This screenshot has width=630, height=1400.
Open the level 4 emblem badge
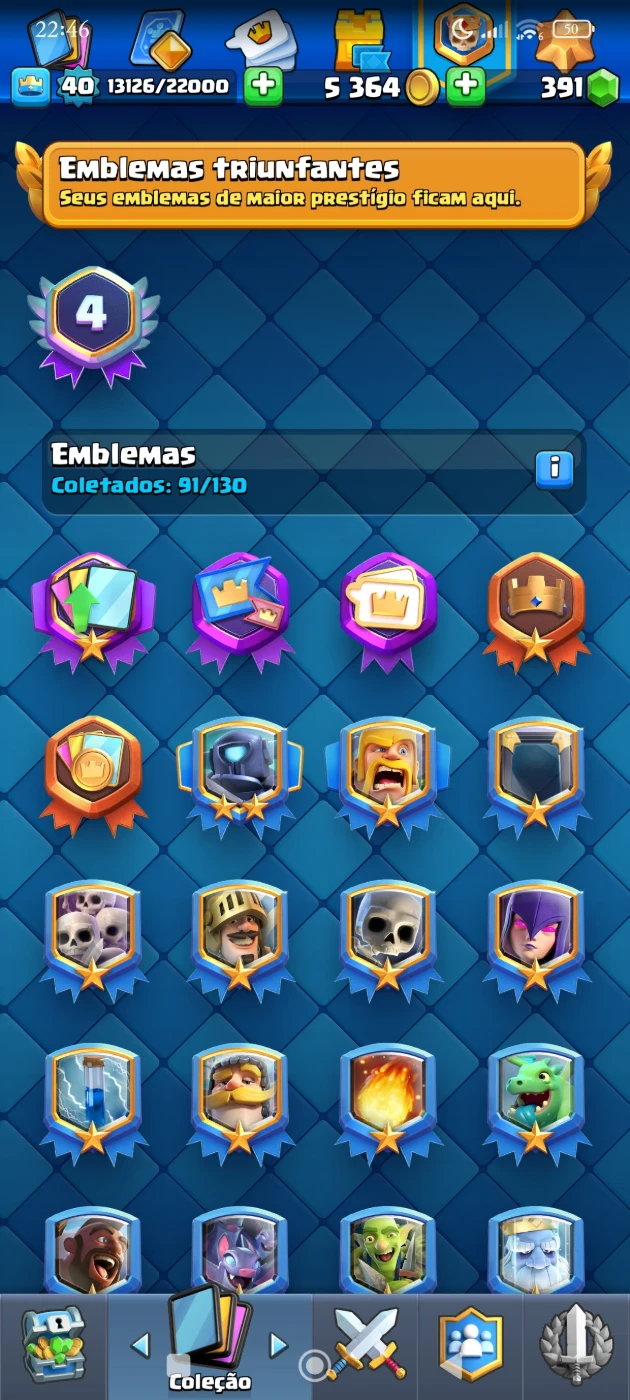click(92, 318)
